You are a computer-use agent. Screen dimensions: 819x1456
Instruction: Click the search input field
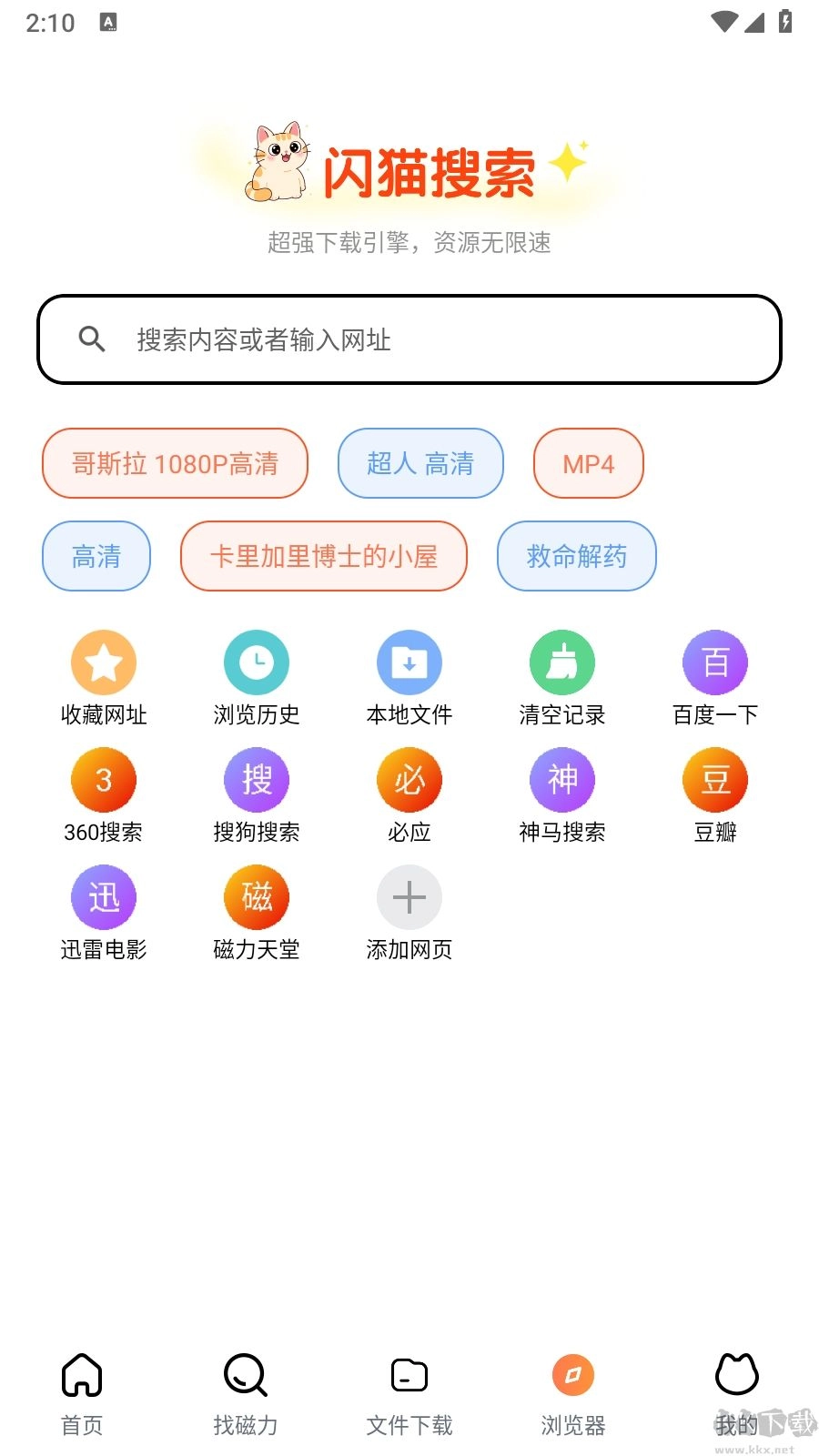click(409, 339)
